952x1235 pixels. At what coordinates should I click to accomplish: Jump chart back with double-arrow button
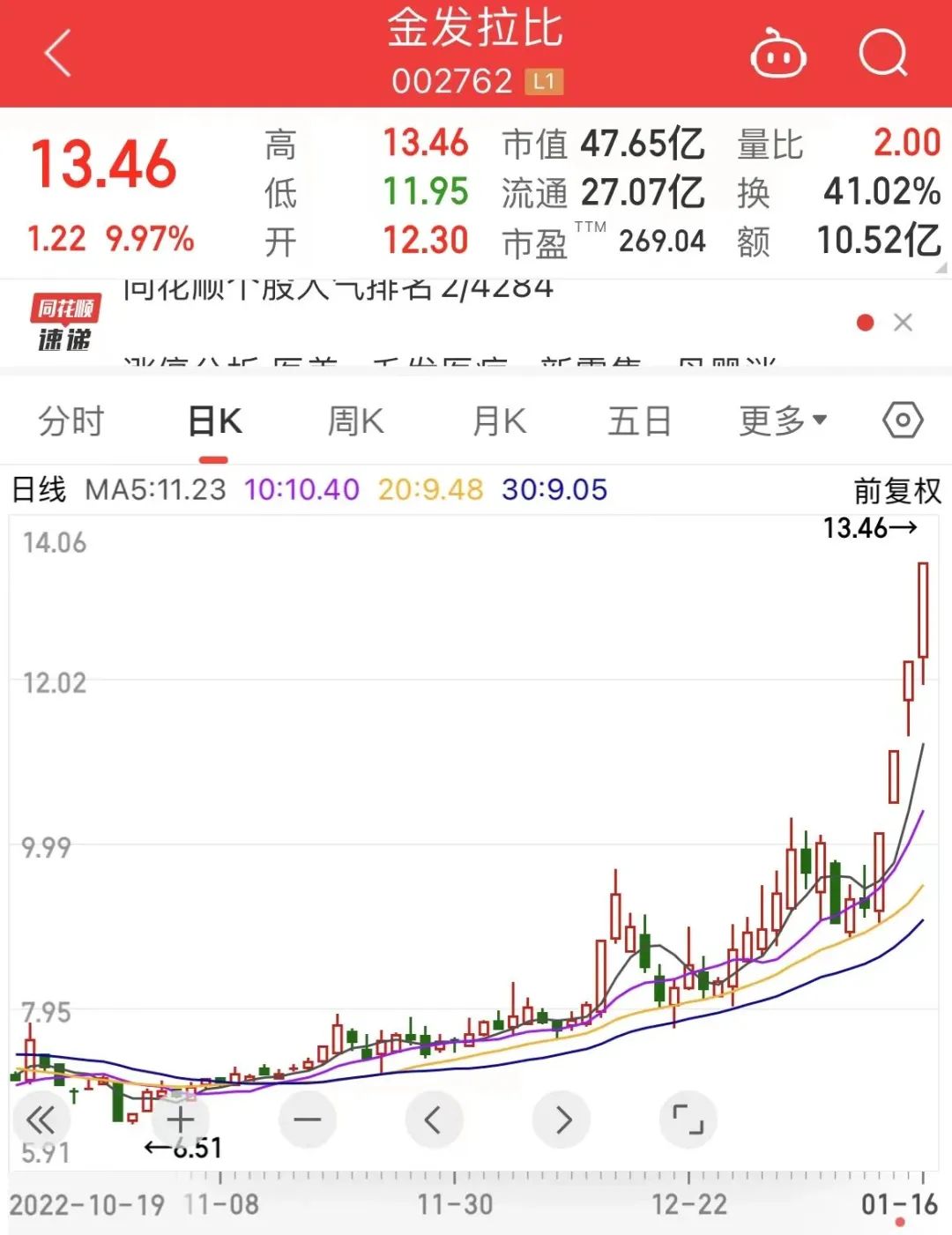pyautogui.click(x=41, y=1120)
